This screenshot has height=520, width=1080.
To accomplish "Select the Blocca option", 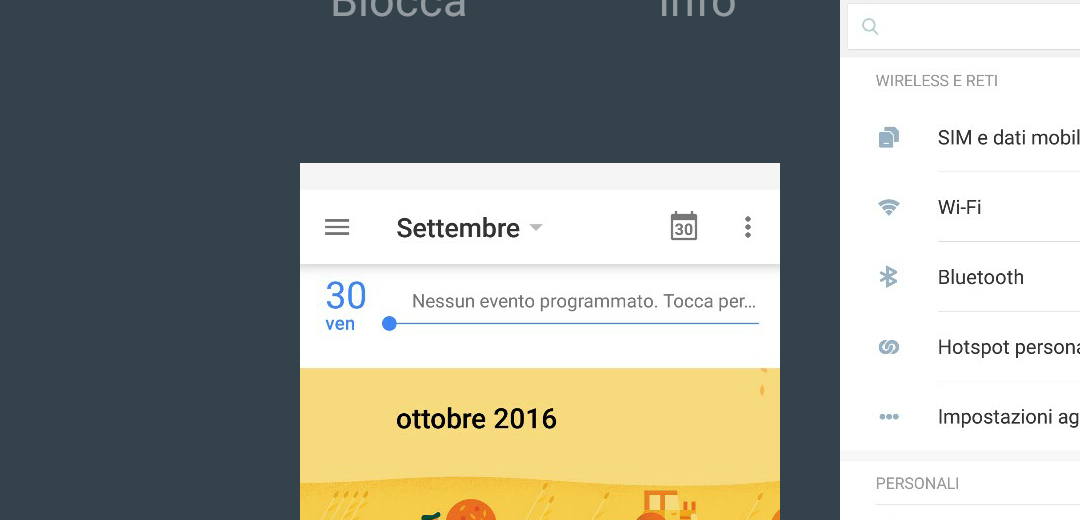I will tap(398, 8).
